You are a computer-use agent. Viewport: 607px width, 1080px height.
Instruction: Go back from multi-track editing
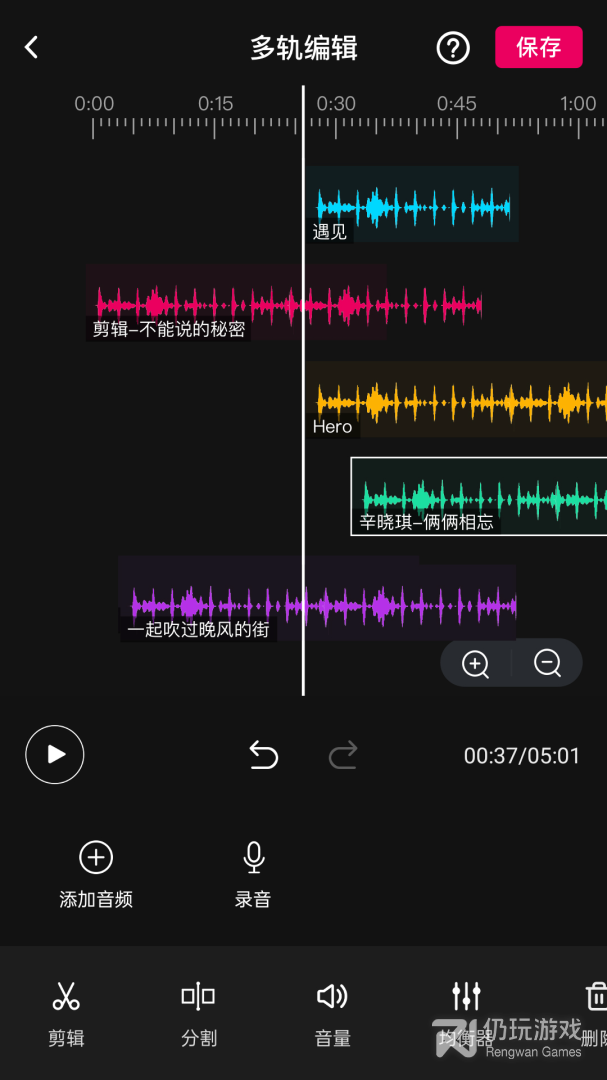pyautogui.click(x=31, y=47)
